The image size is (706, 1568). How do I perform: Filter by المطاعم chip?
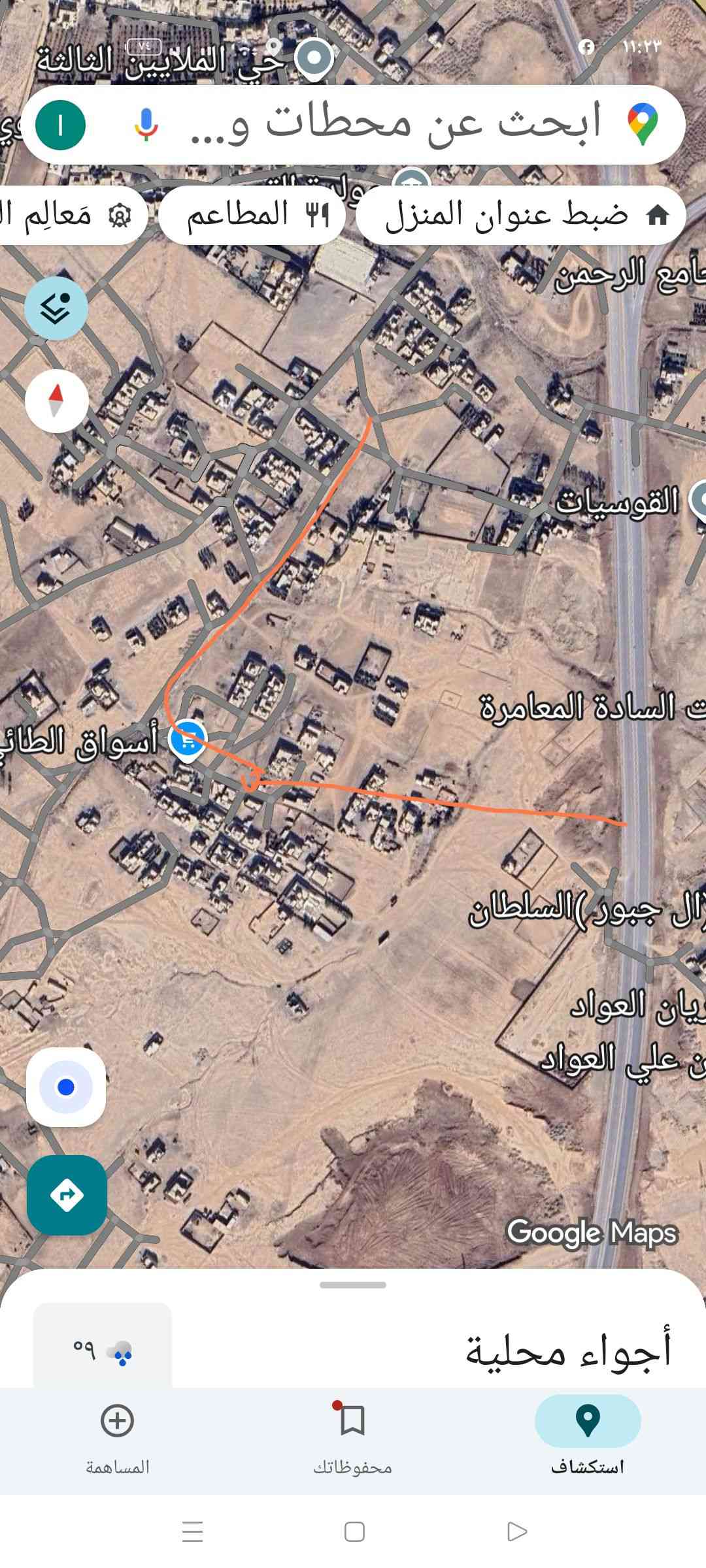[252, 215]
